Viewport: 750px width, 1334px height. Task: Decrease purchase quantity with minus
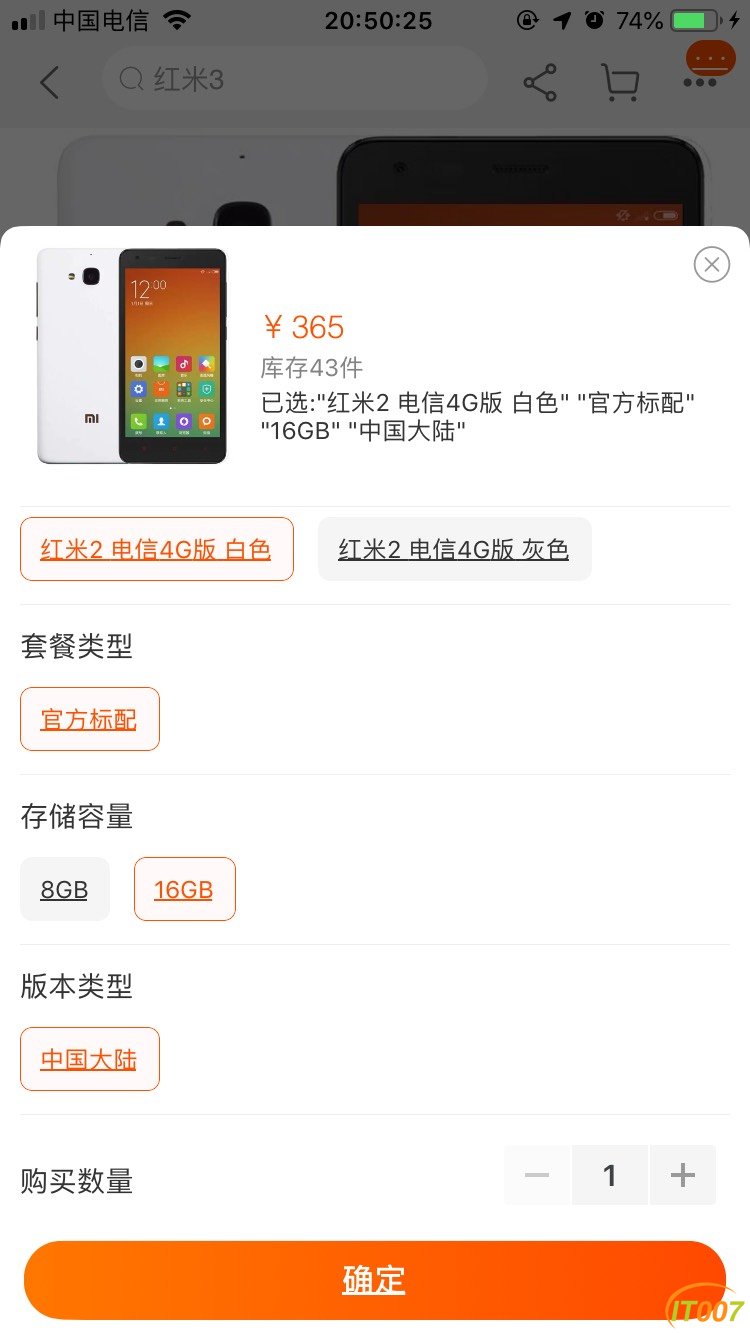point(537,1175)
